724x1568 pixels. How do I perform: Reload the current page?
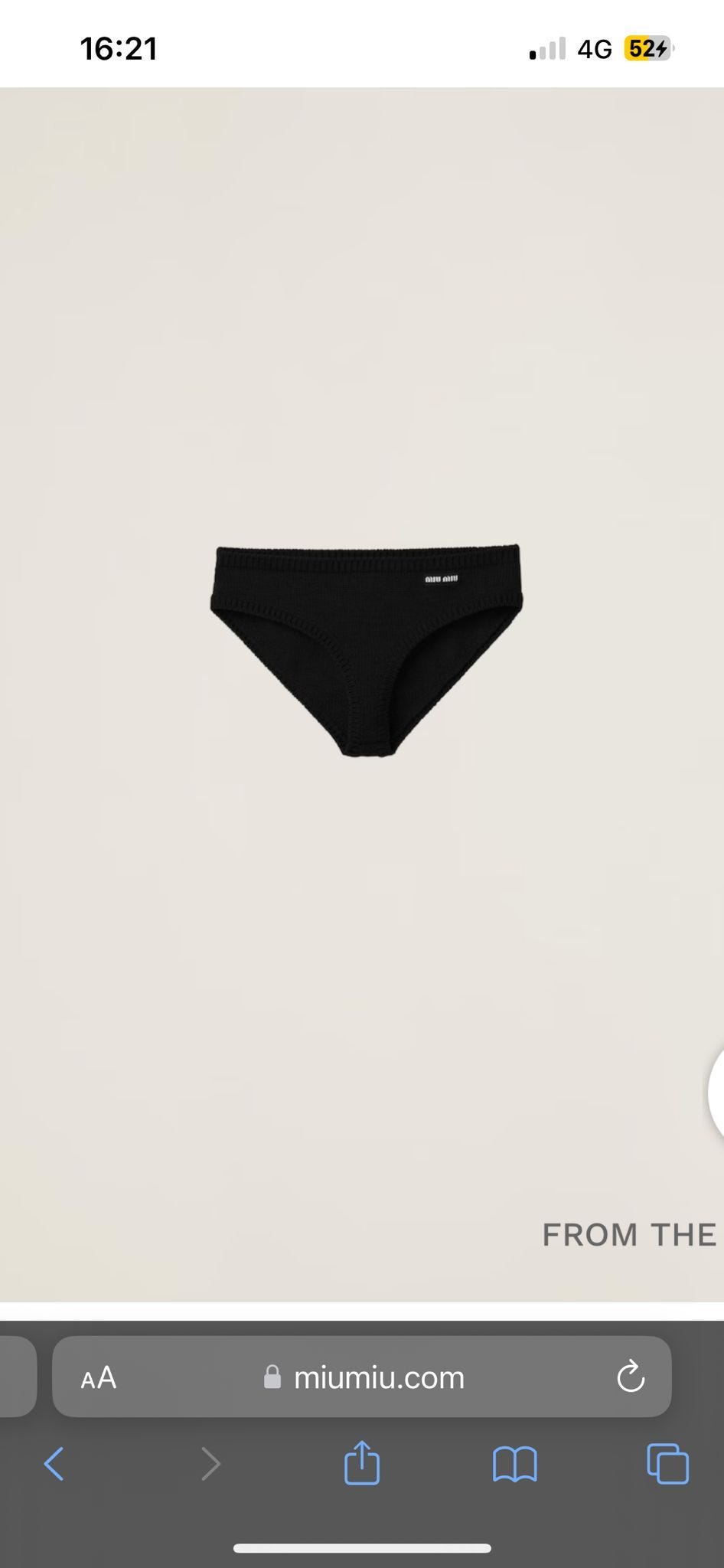point(631,1377)
